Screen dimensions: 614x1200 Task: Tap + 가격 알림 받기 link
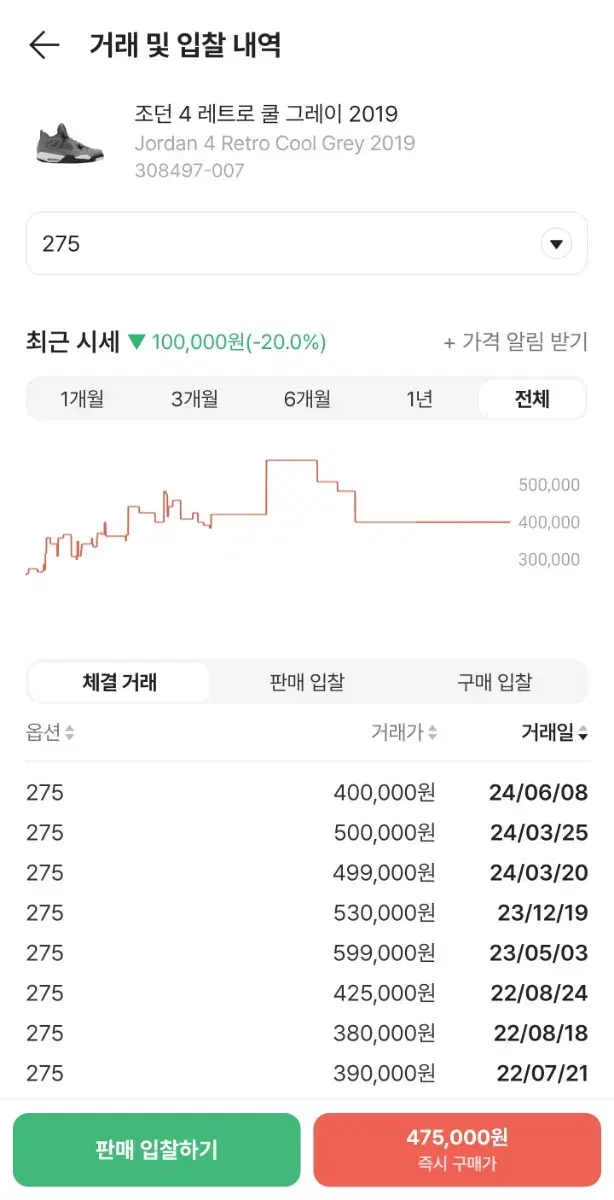click(515, 342)
